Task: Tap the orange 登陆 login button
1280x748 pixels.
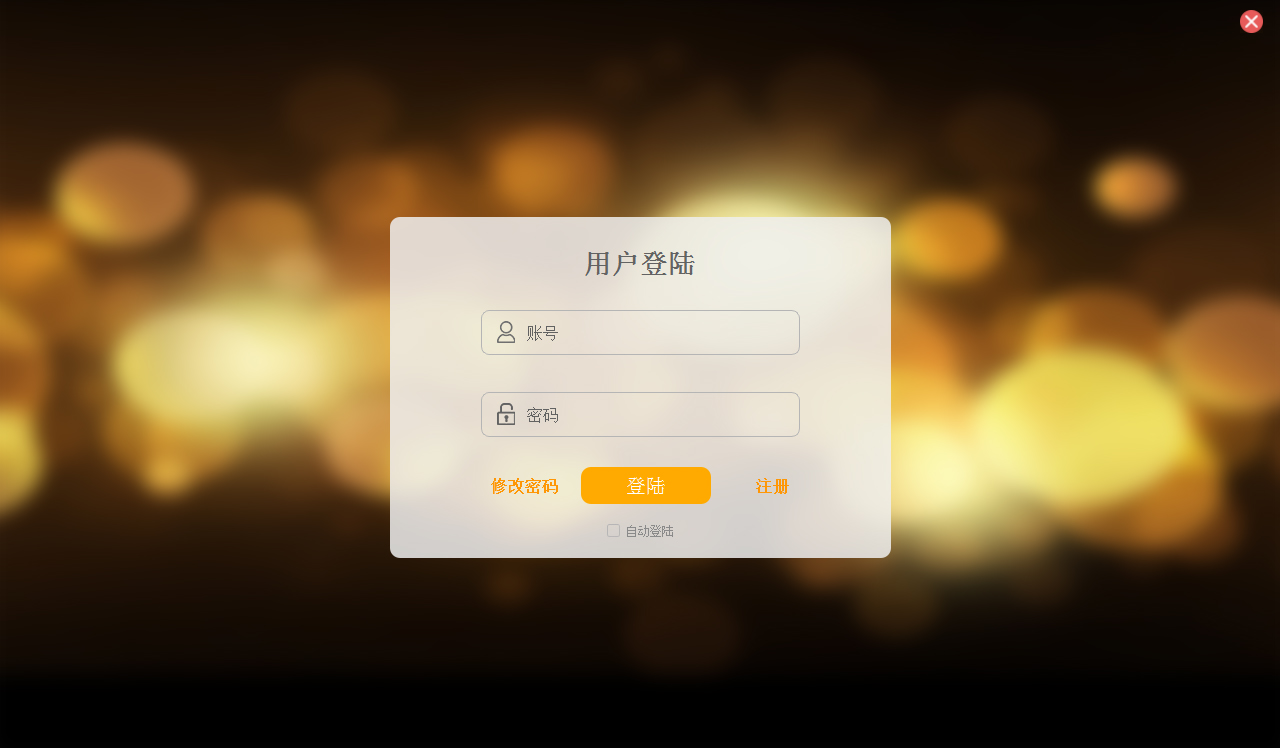Action: (645, 486)
